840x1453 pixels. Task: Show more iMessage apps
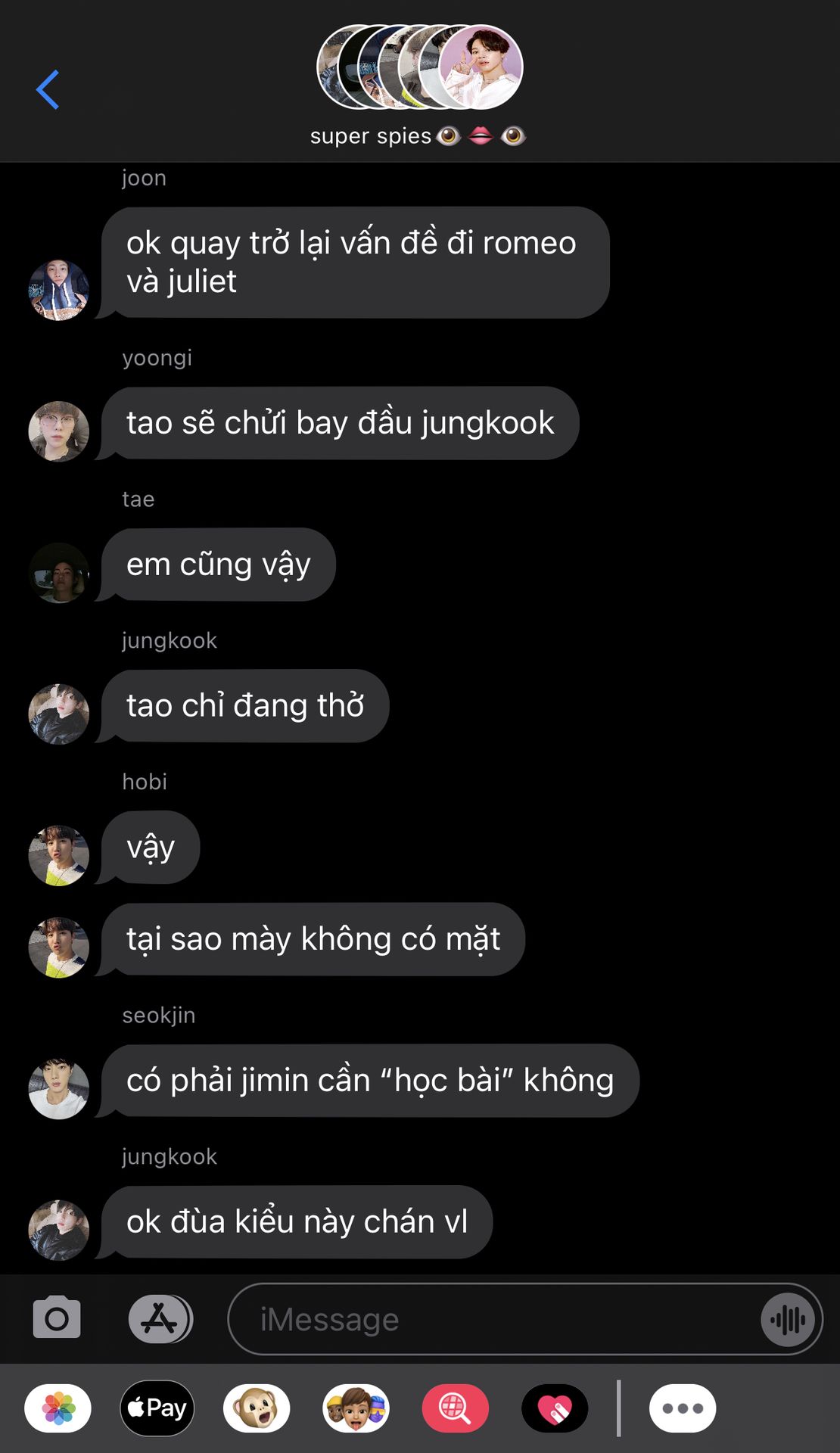coord(683,1408)
